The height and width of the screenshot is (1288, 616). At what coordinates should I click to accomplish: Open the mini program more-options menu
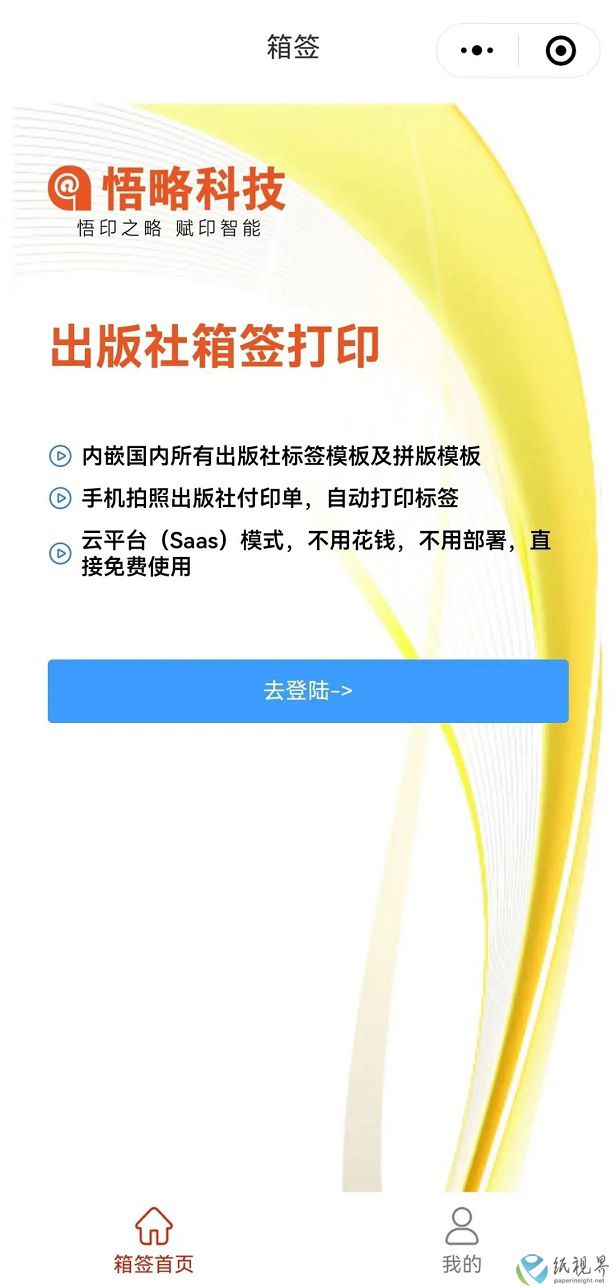pos(477,50)
